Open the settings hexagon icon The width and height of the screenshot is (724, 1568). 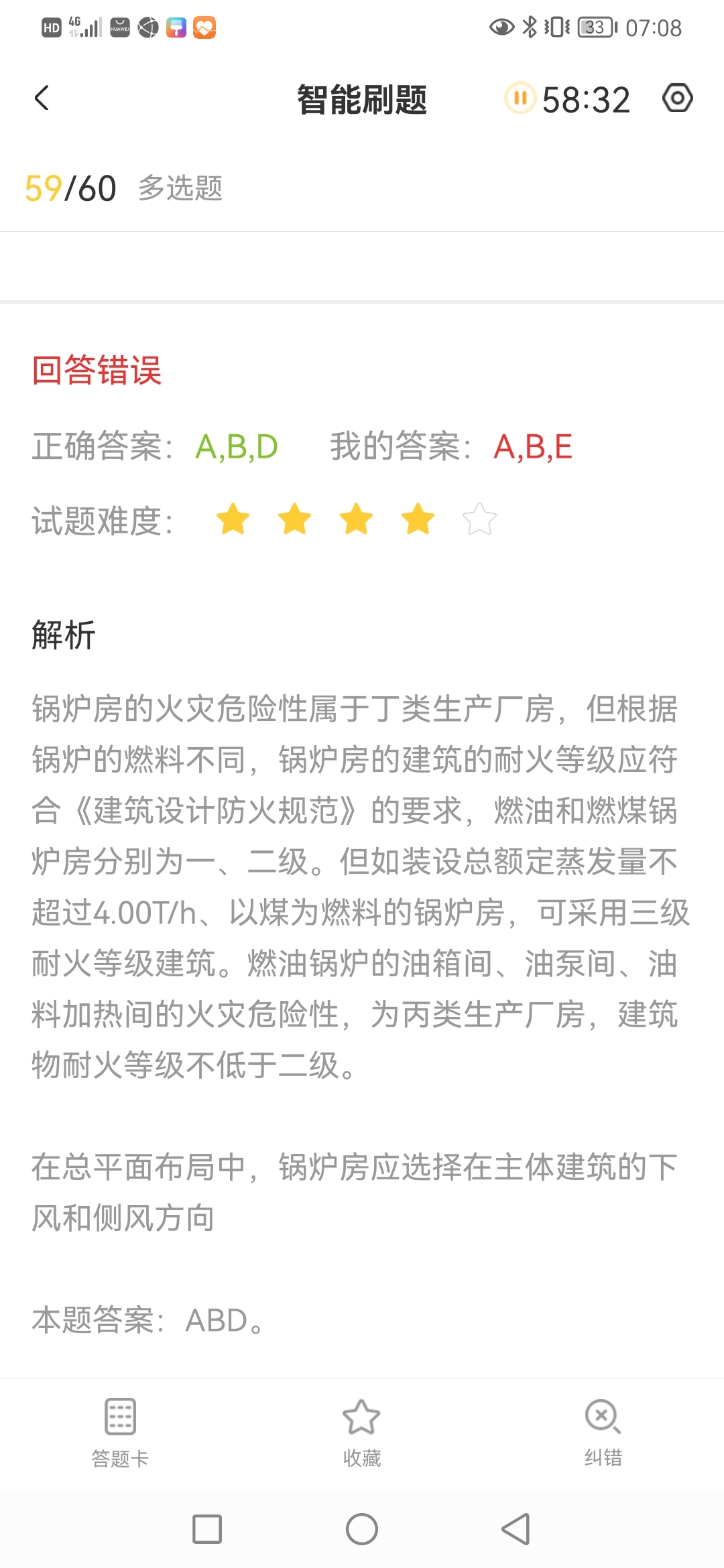pos(677,99)
